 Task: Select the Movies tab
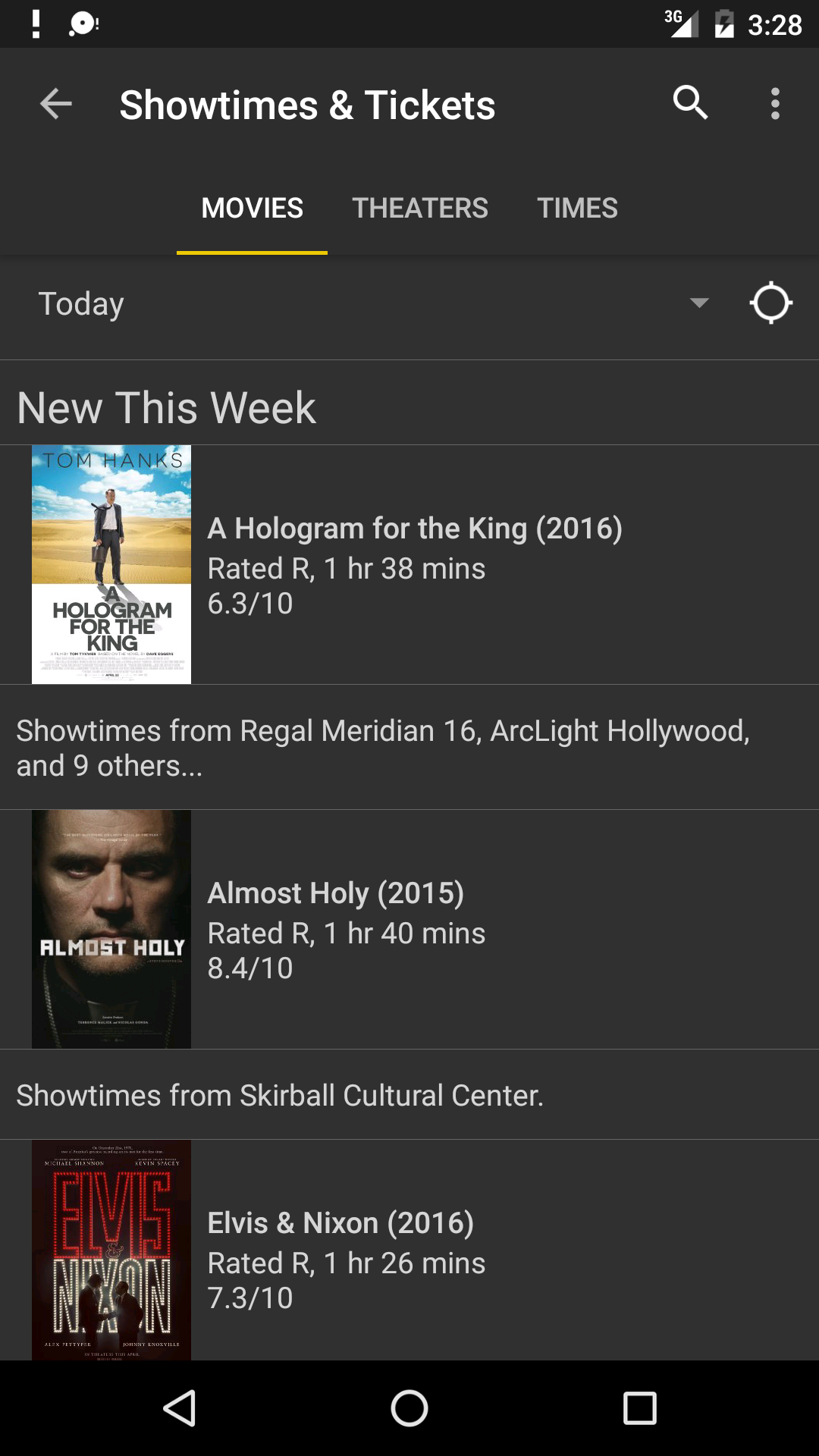coord(252,208)
